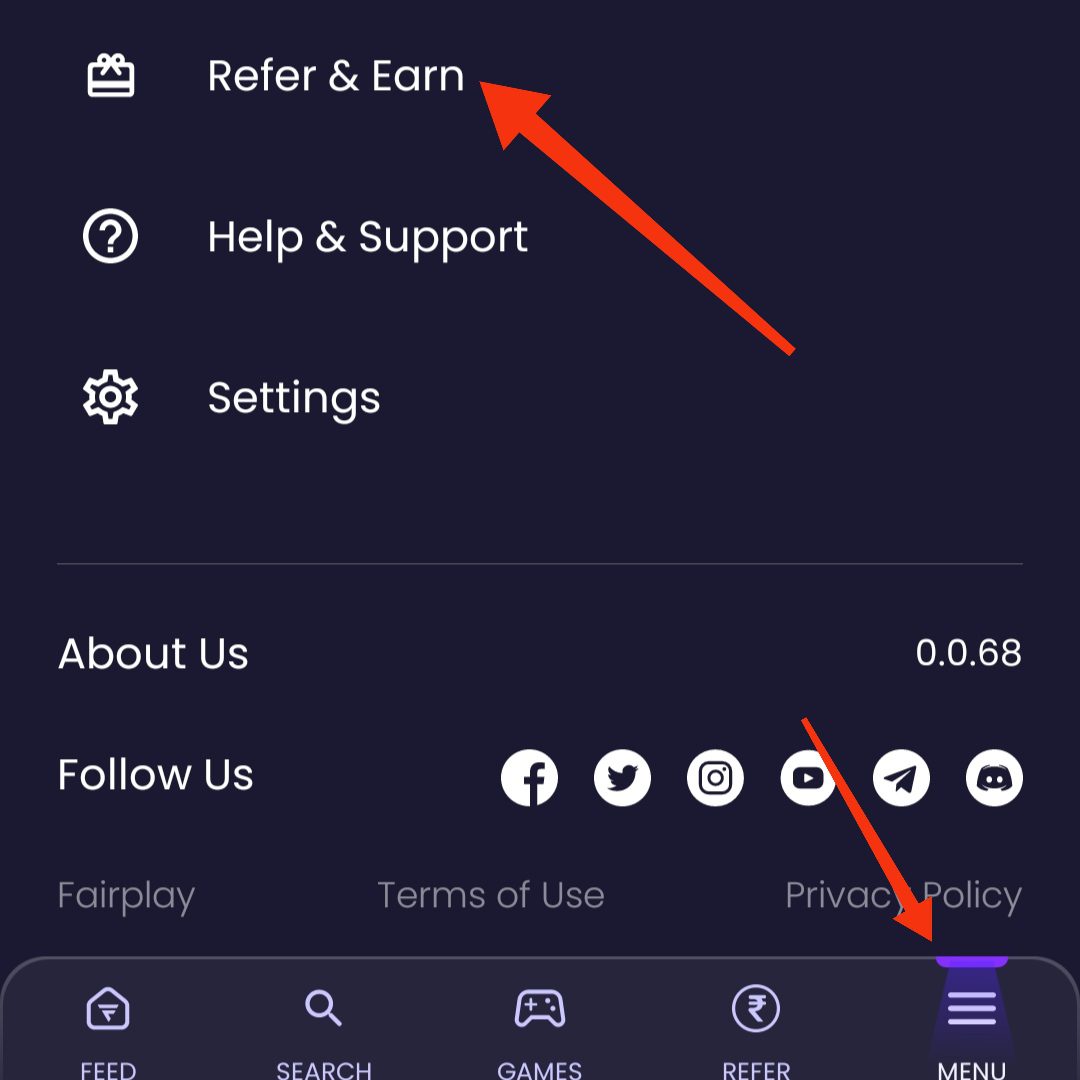Open the Privacy Policy link

click(x=903, y=895)
